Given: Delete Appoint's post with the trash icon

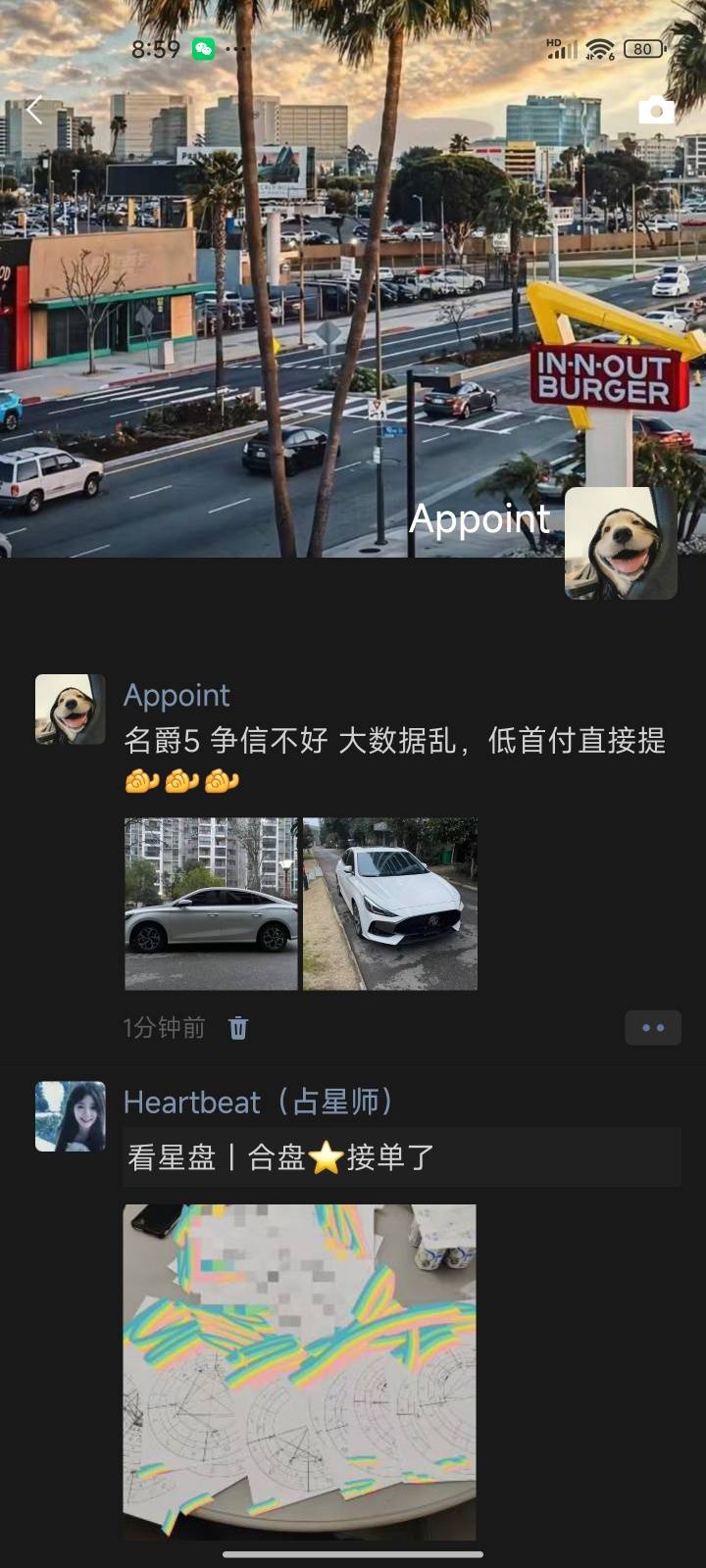Looking at the screenshot, I should point(238,1027).
